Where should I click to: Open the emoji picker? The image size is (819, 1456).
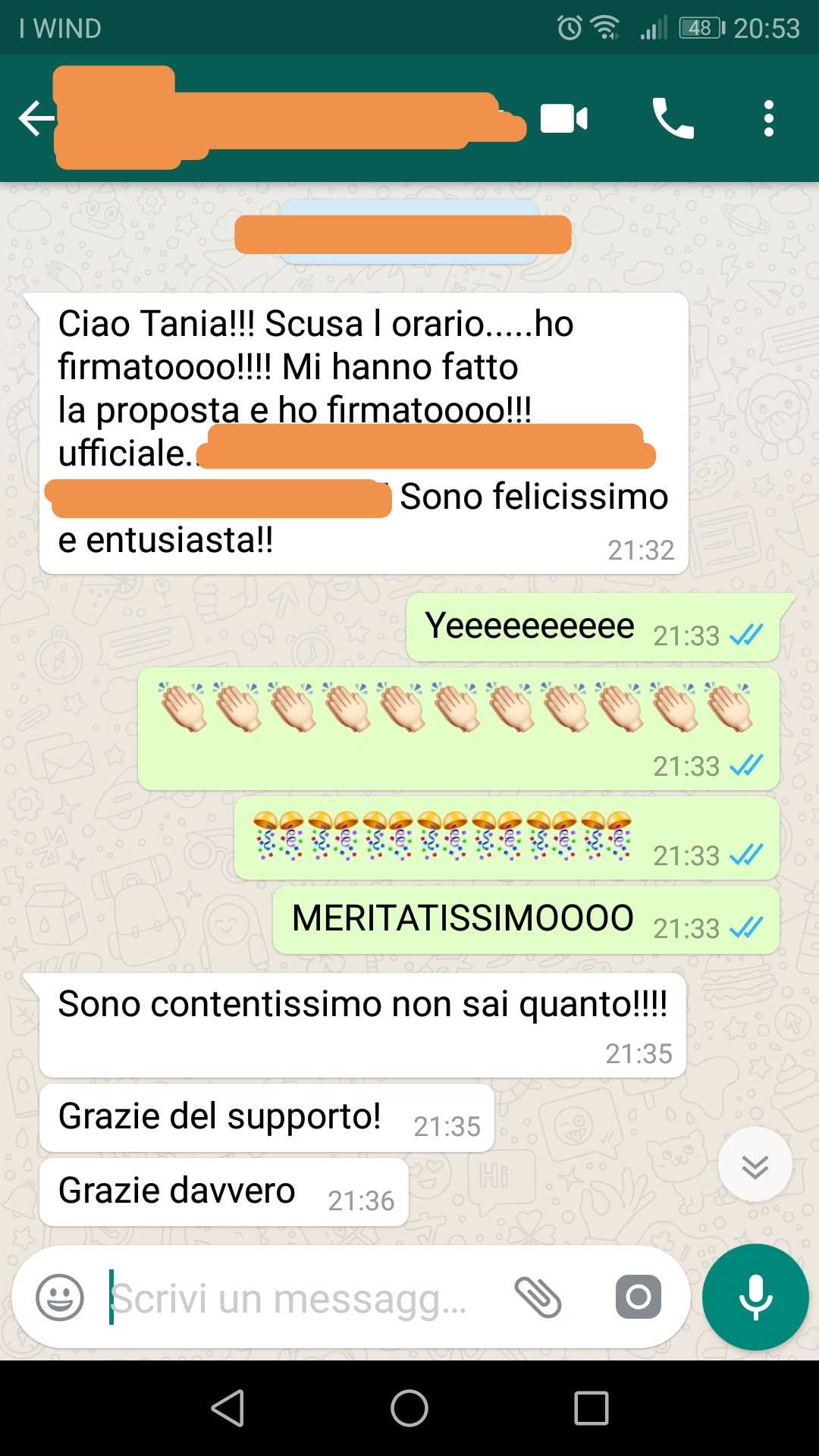coord(60,1298)
